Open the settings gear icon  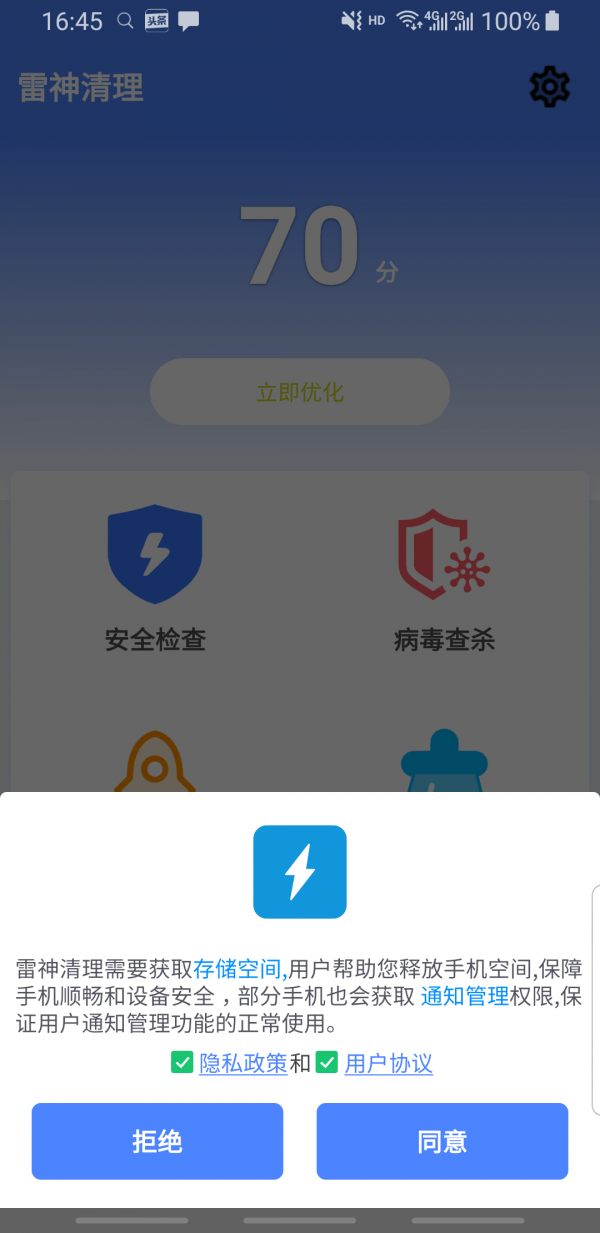click(x=549, y=88)
